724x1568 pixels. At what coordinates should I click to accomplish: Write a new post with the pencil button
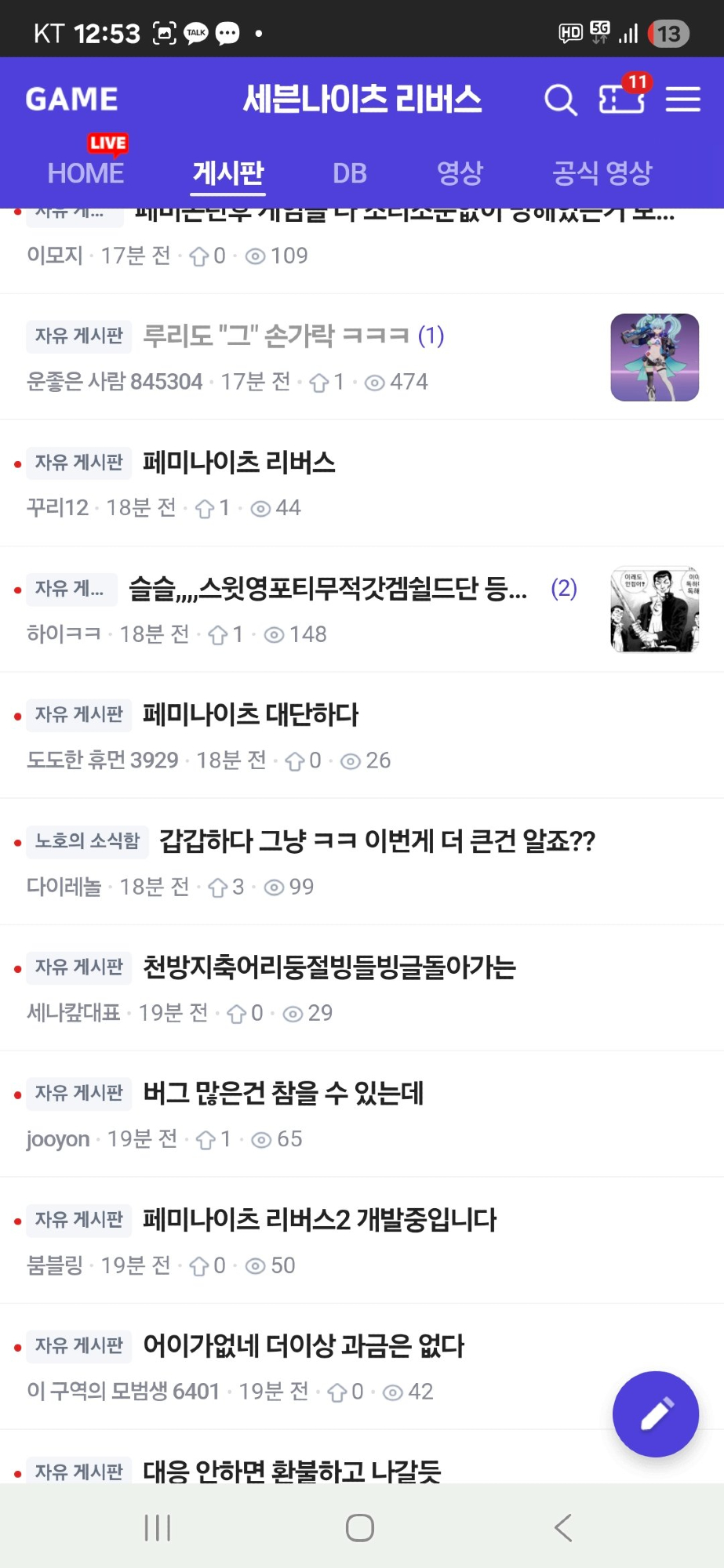point(655,1414)
